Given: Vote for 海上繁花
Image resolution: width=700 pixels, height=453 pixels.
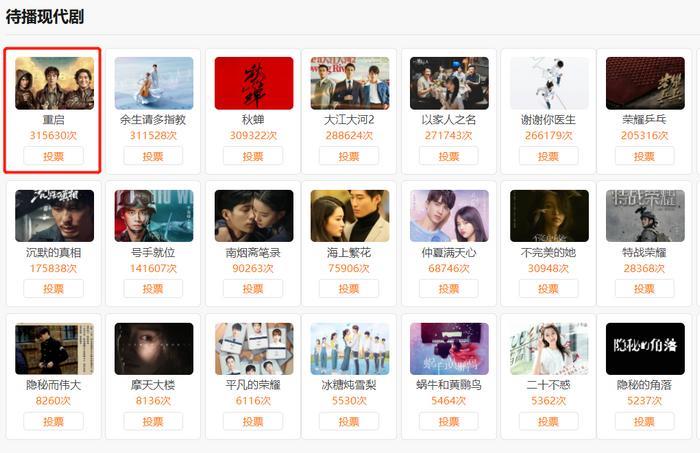Looking at the screenshot, I should [x=349, y=289].
